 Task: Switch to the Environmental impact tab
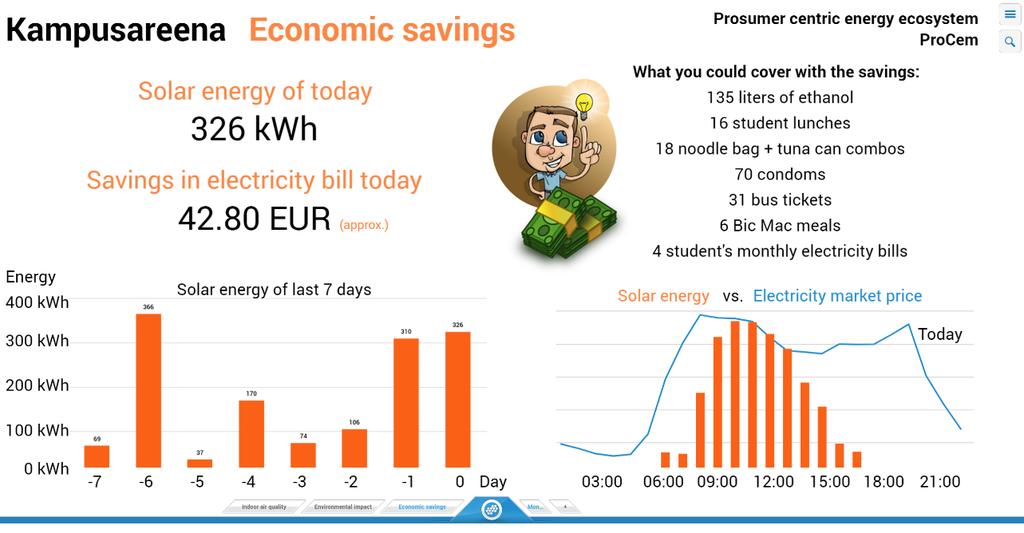tap(343, 507)
